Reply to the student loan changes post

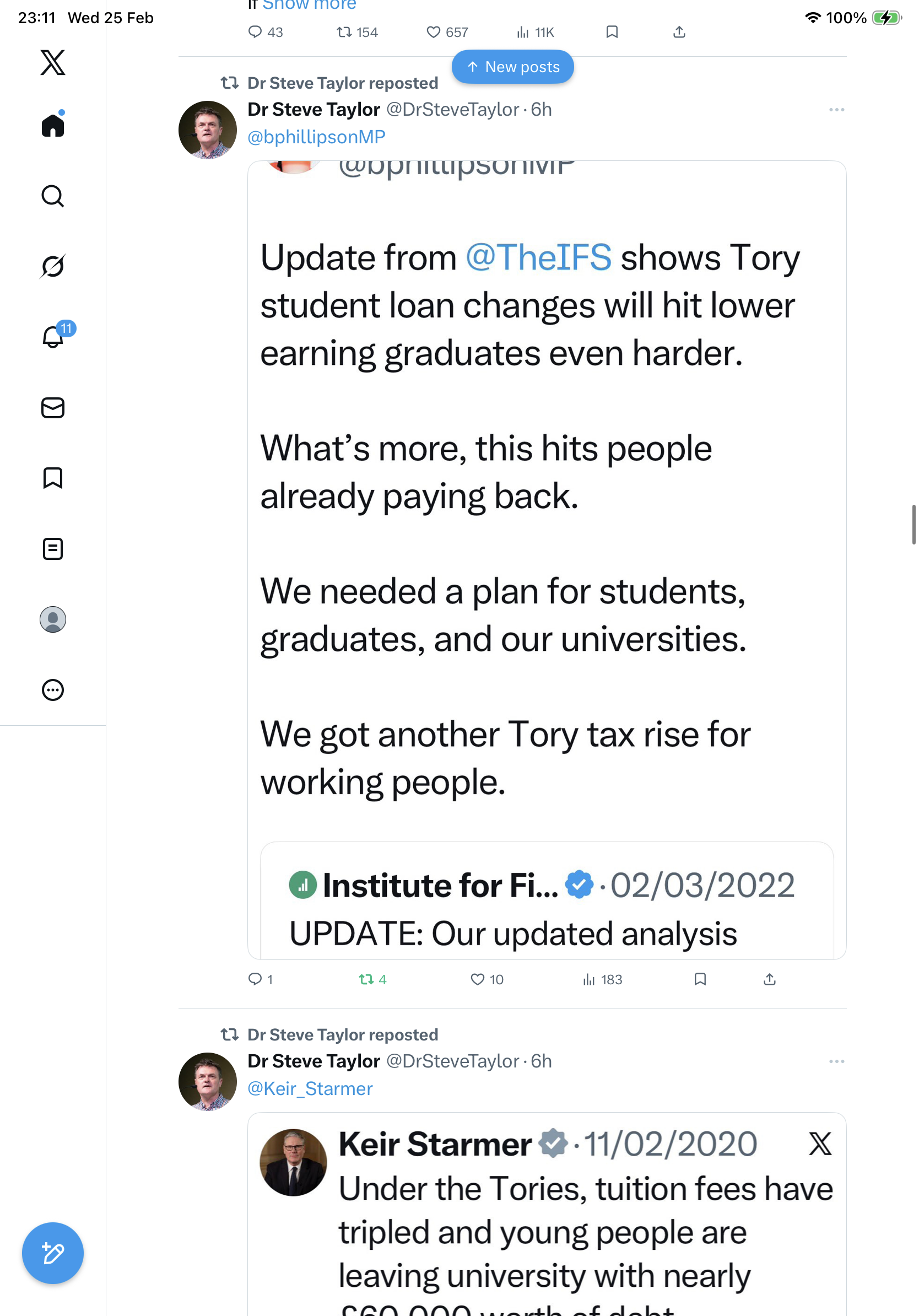[255, 979]
